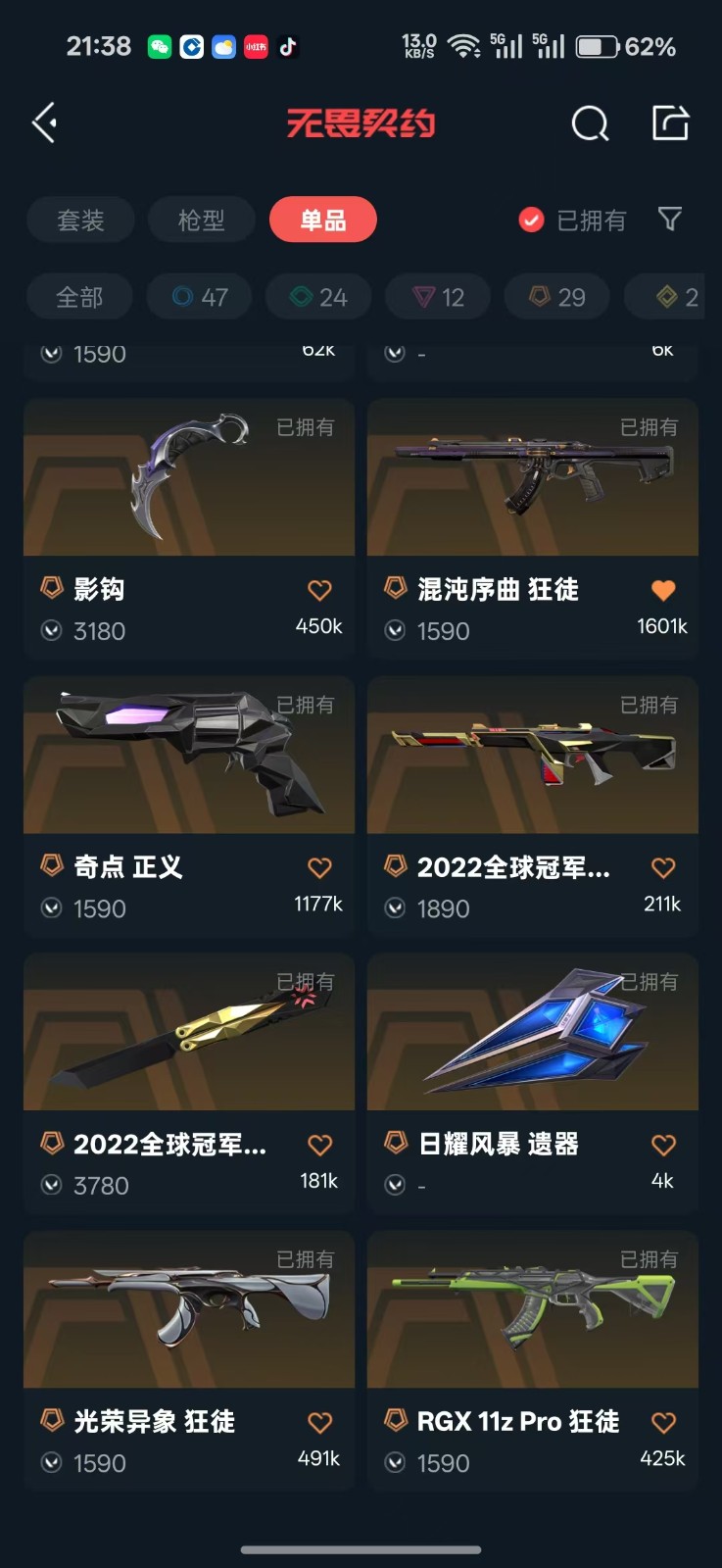Filter by the tier chip showing 12
The width and height of the screenshot is (722, 1568).
click(439, 297)
